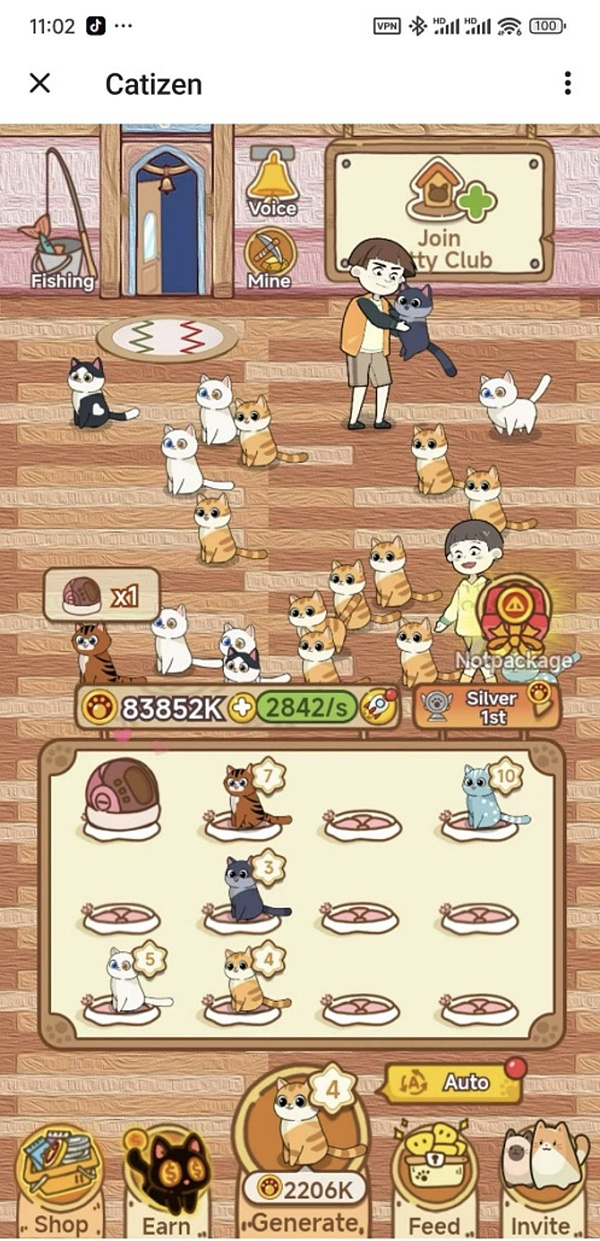Open the three-dot overflow menu
Viewport: 600px width, 1241px height.
567,83
